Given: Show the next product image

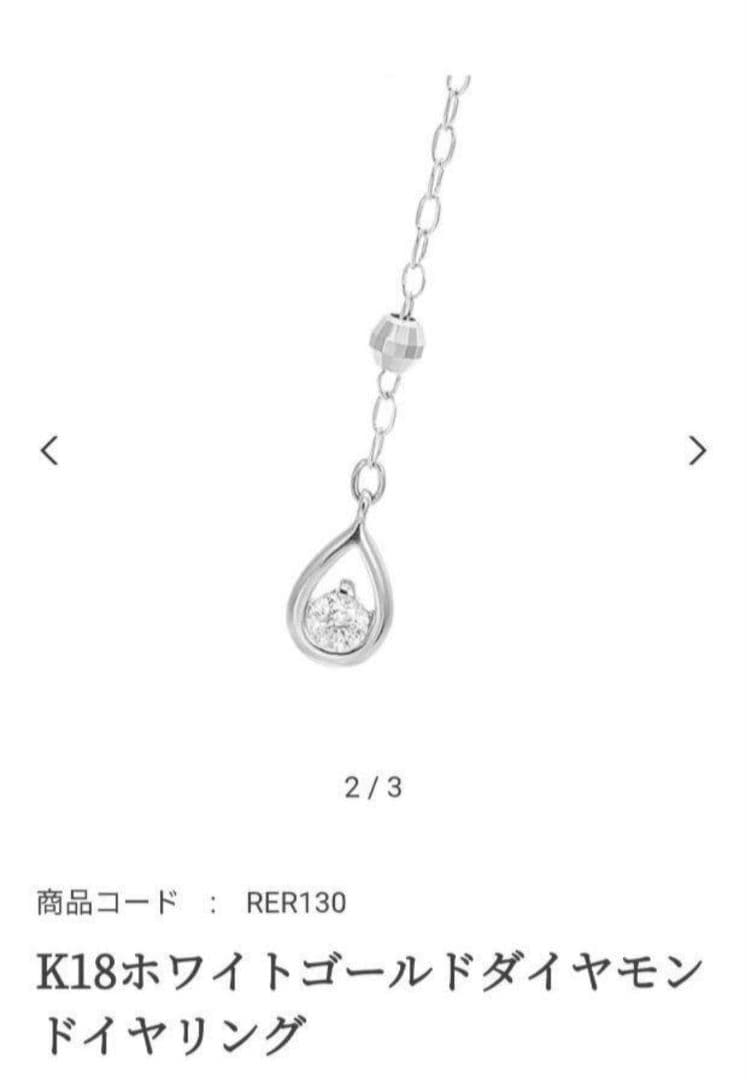Looking at the screenshot, I should pyautogui.click(x=697, y=450).
